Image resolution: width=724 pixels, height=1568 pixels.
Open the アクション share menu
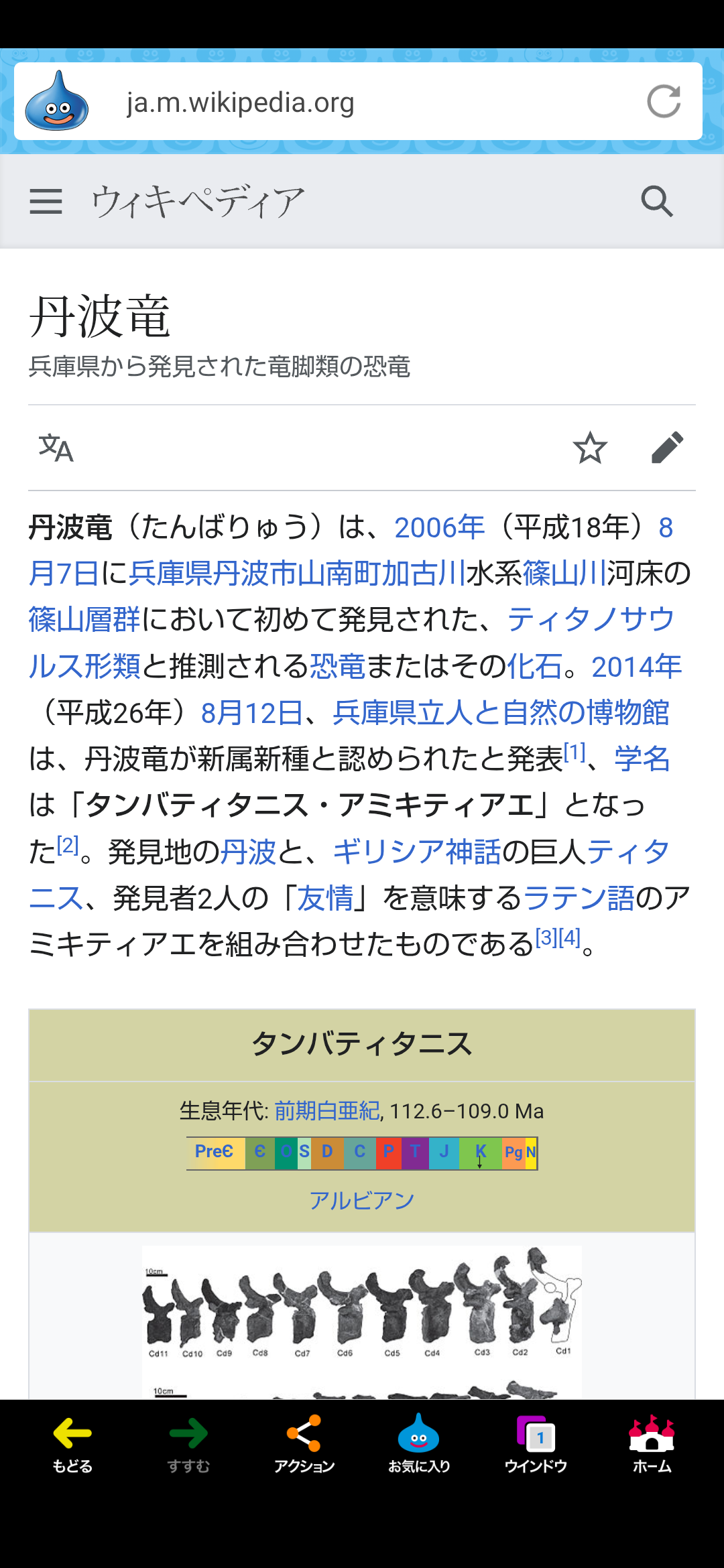[x=304, y=1444]
